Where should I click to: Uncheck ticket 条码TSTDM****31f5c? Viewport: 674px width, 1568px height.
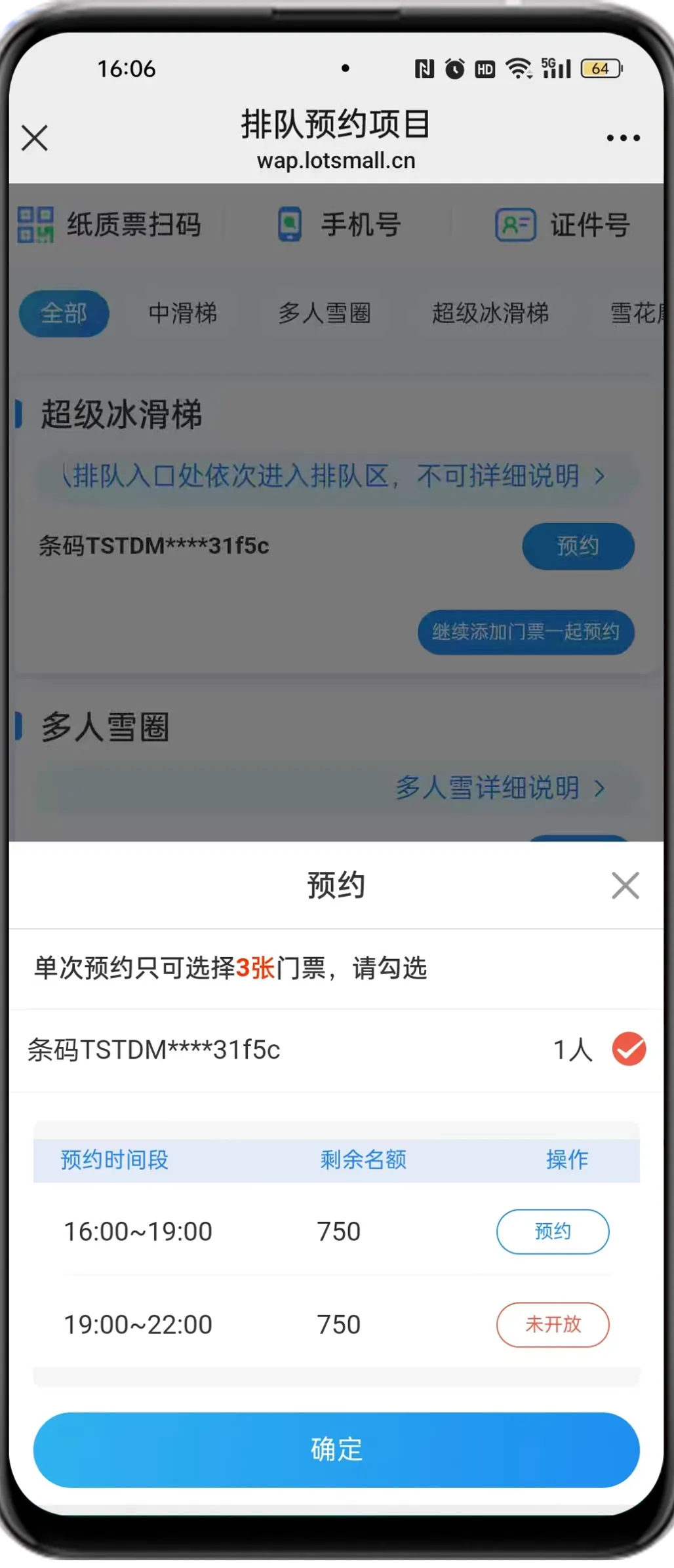click(x=629, y=1049)
